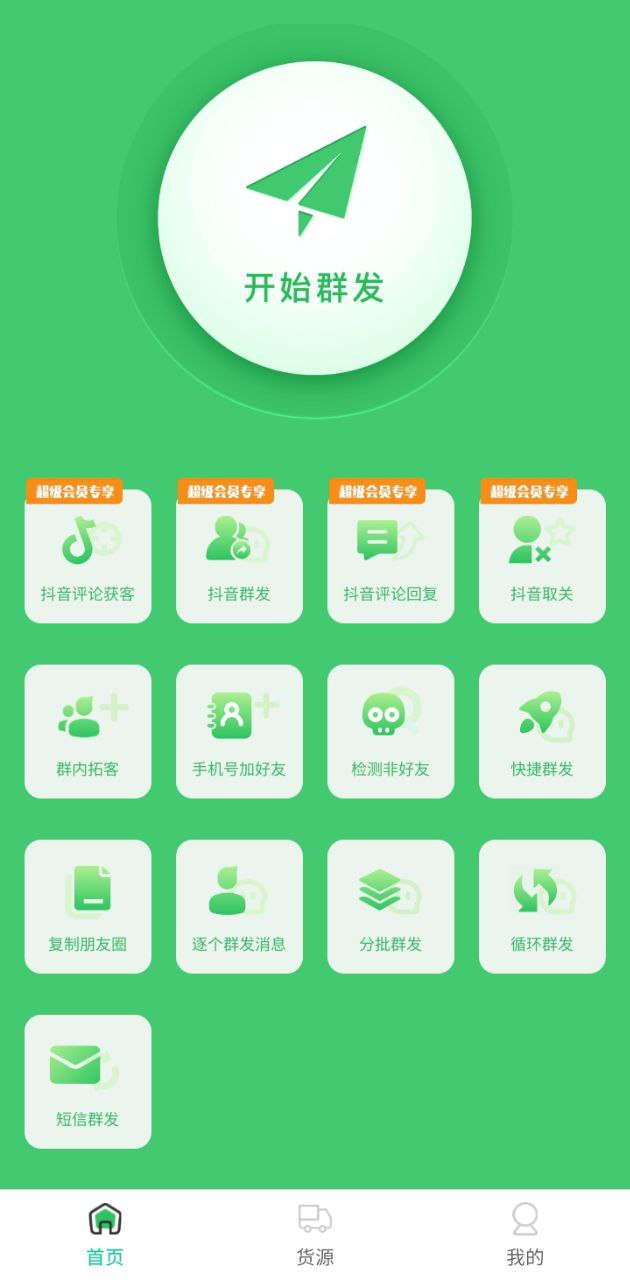Select 逐个群发消息 option

click(x=239, y=906)
